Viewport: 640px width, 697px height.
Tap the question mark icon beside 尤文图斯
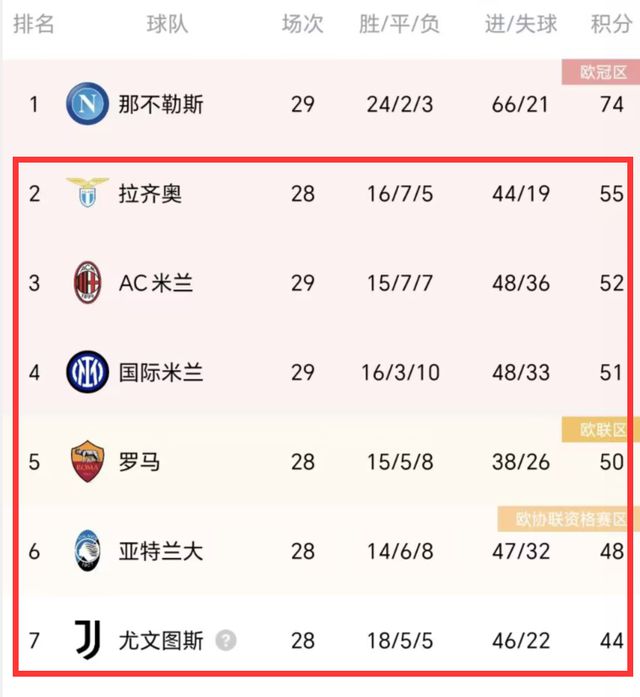tap(227, 640)
